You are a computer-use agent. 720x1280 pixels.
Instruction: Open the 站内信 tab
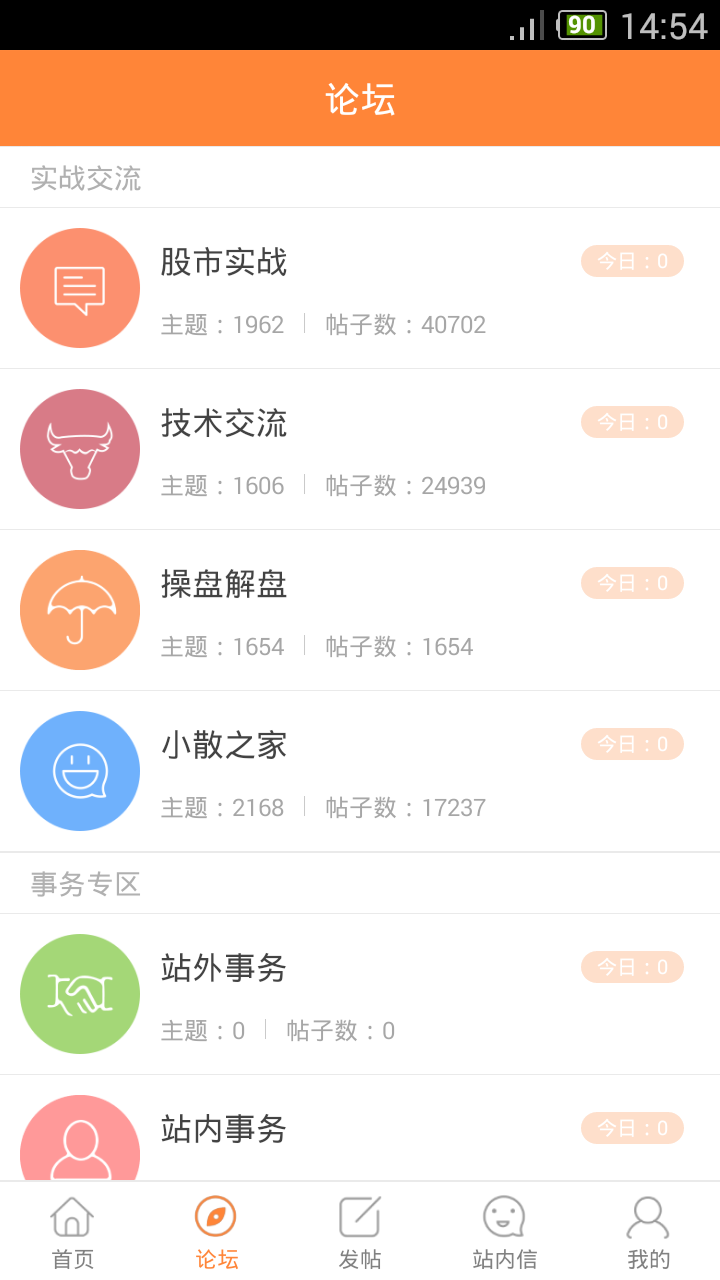tap(504, 1232)
